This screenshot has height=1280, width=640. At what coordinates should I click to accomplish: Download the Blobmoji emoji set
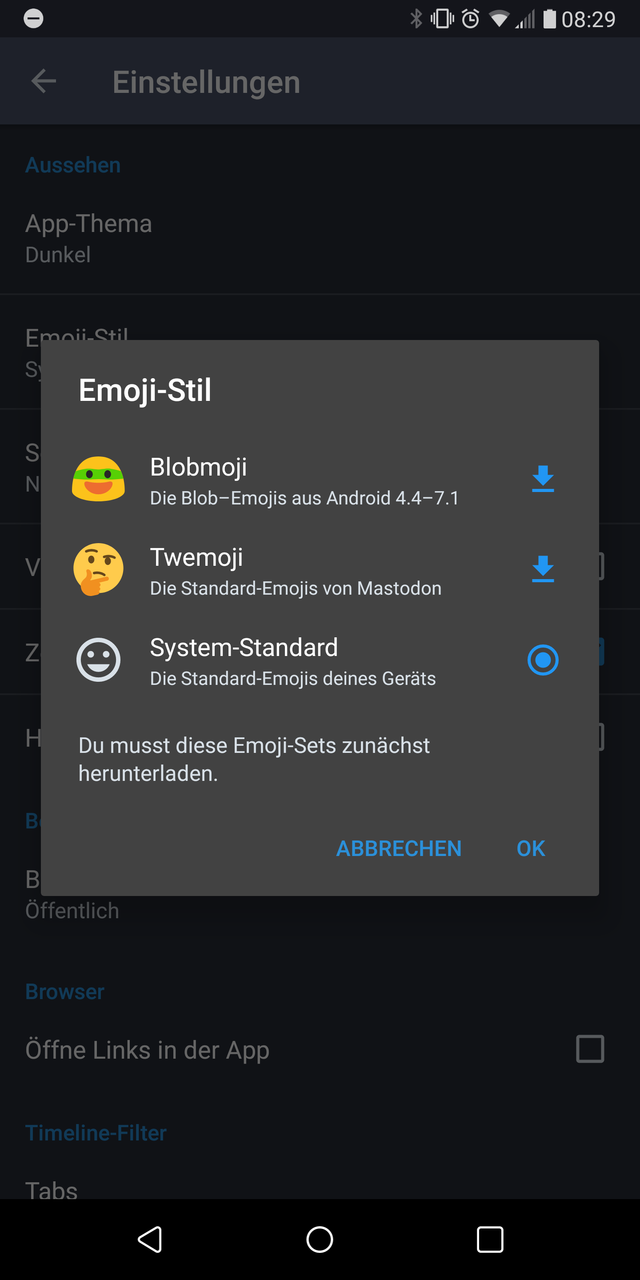pyautogui.click(x=543, y=479)
